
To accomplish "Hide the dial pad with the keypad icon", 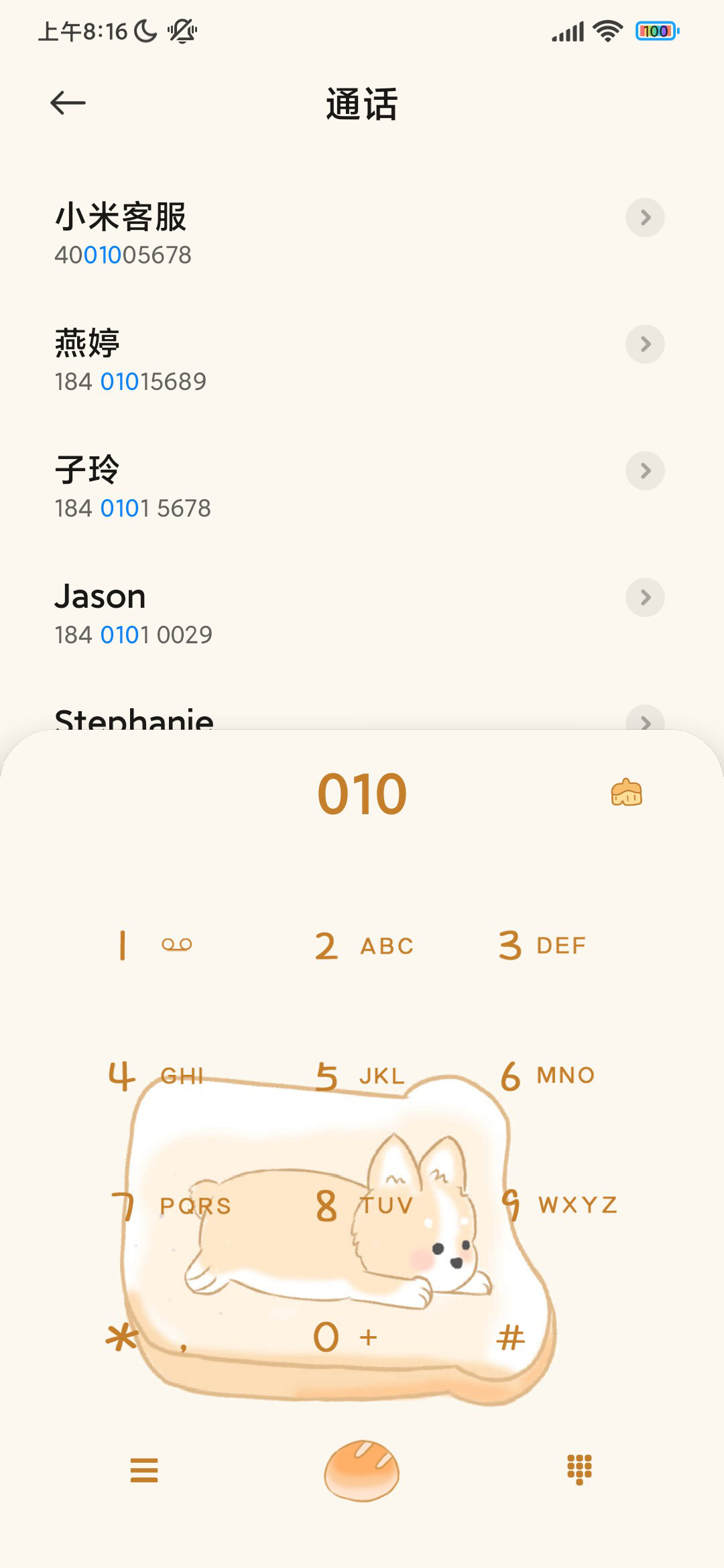I will click(x=580, y=1469).
